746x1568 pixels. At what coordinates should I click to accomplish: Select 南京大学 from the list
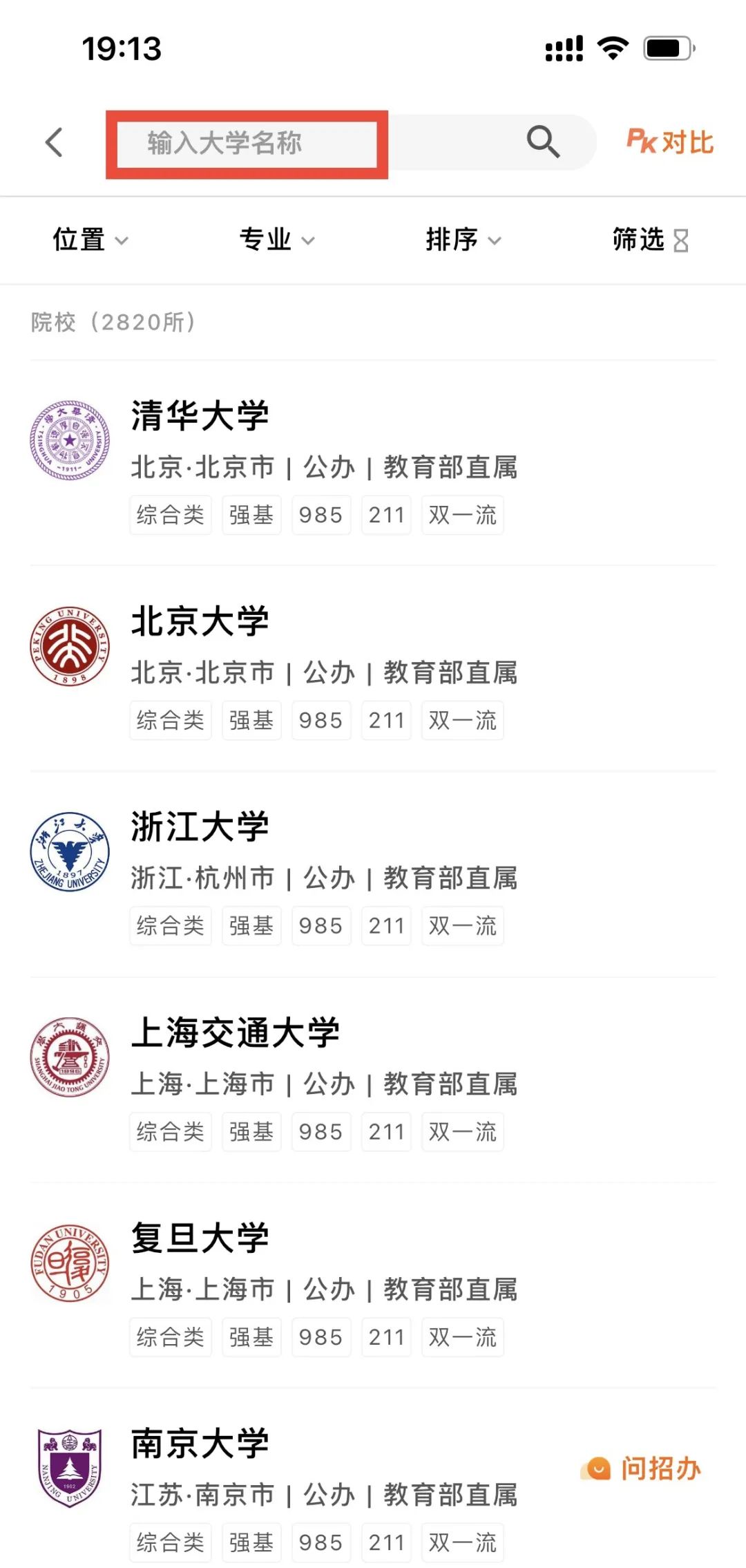coord(200,1444)
